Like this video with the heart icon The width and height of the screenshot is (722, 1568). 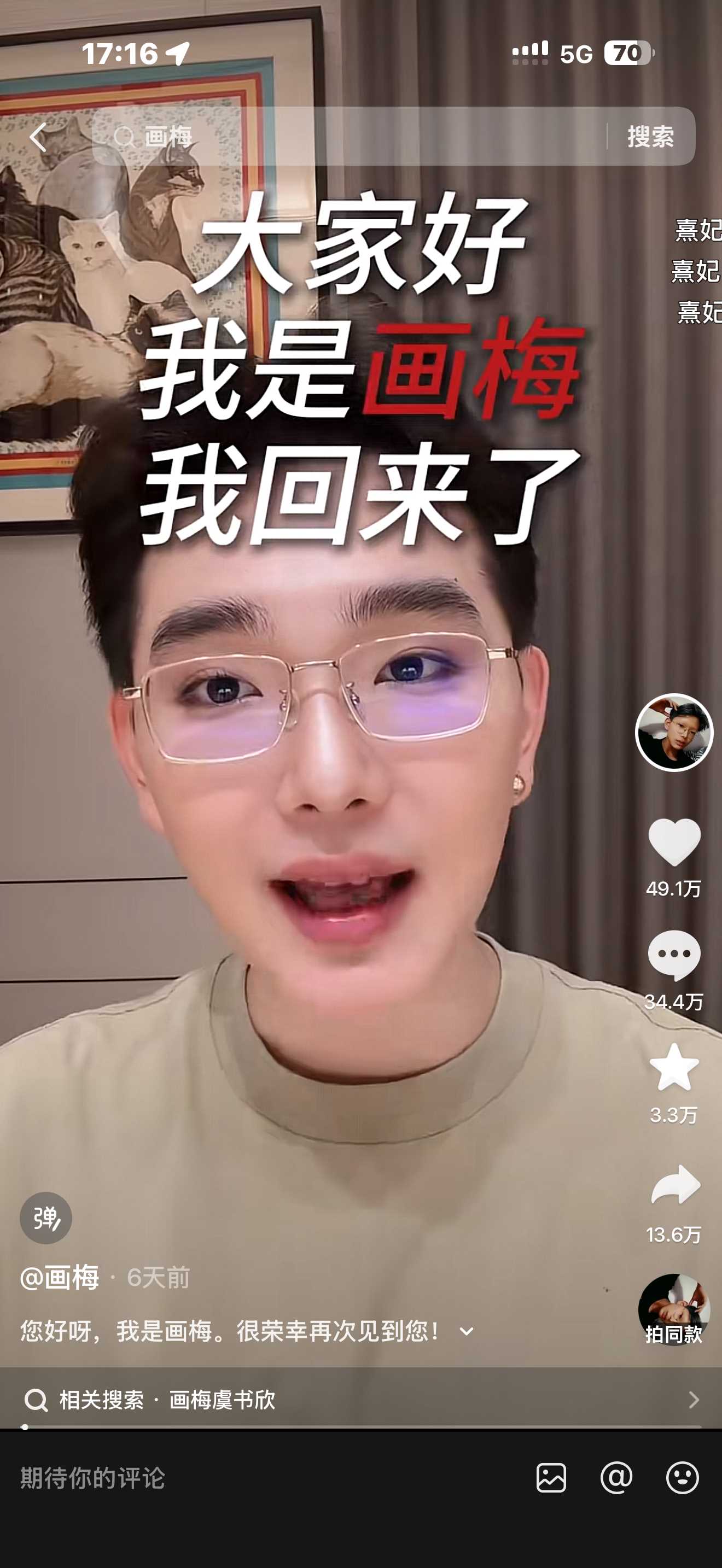coord(674,842)
